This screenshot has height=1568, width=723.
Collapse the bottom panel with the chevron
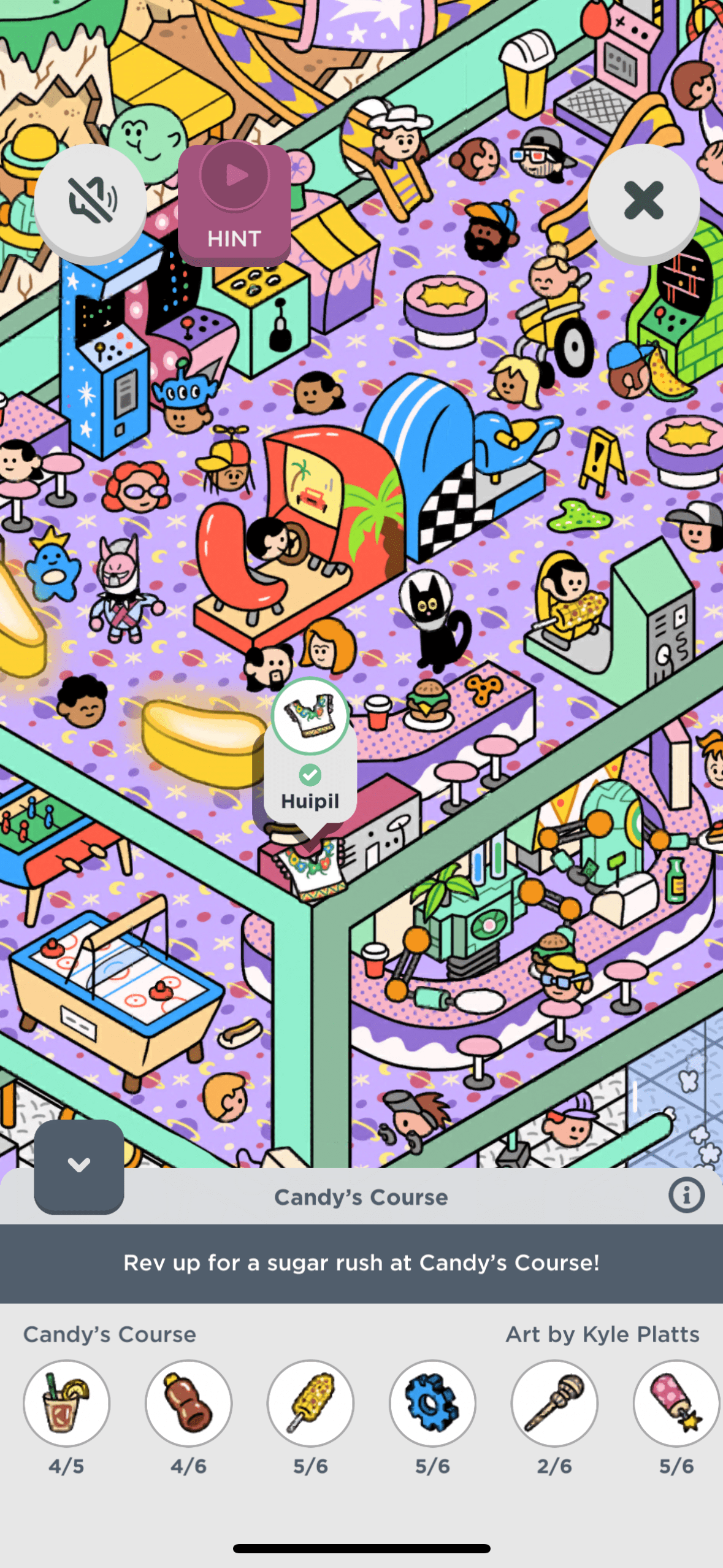(x=79, y=1165)
